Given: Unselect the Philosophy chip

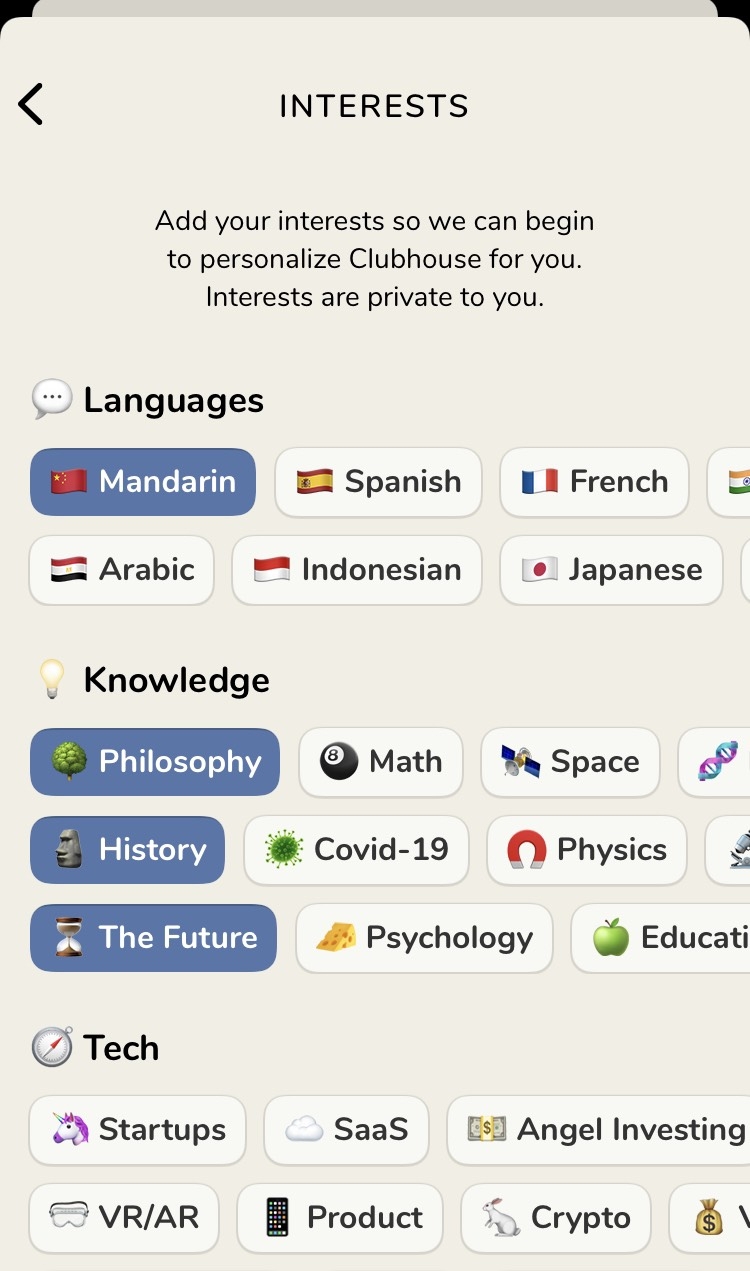Looking at the screenshot, I should click(x=155, y=762).
